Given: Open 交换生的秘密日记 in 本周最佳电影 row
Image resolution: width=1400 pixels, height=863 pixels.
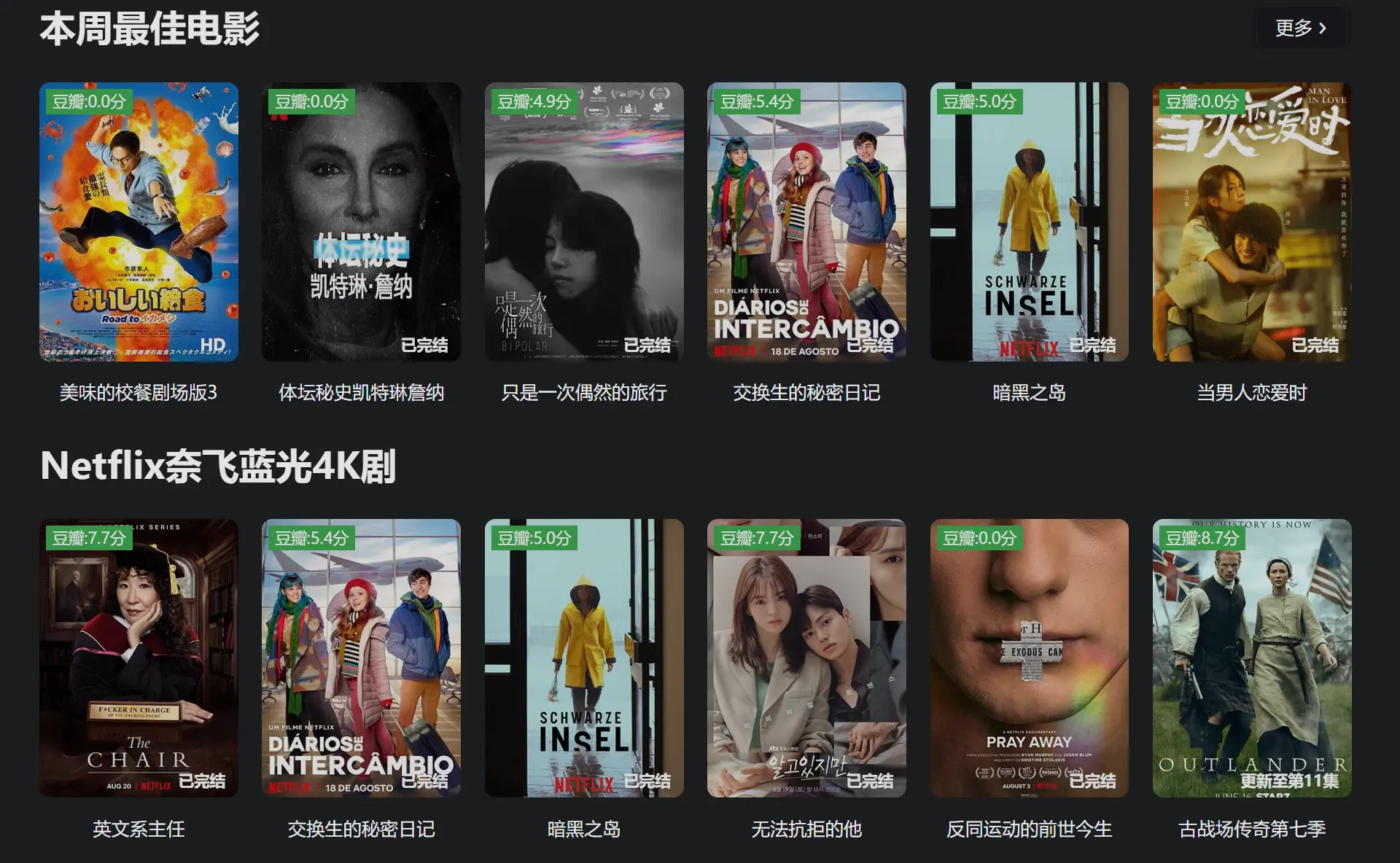Looking at the screenshot, I should (806, 222).
